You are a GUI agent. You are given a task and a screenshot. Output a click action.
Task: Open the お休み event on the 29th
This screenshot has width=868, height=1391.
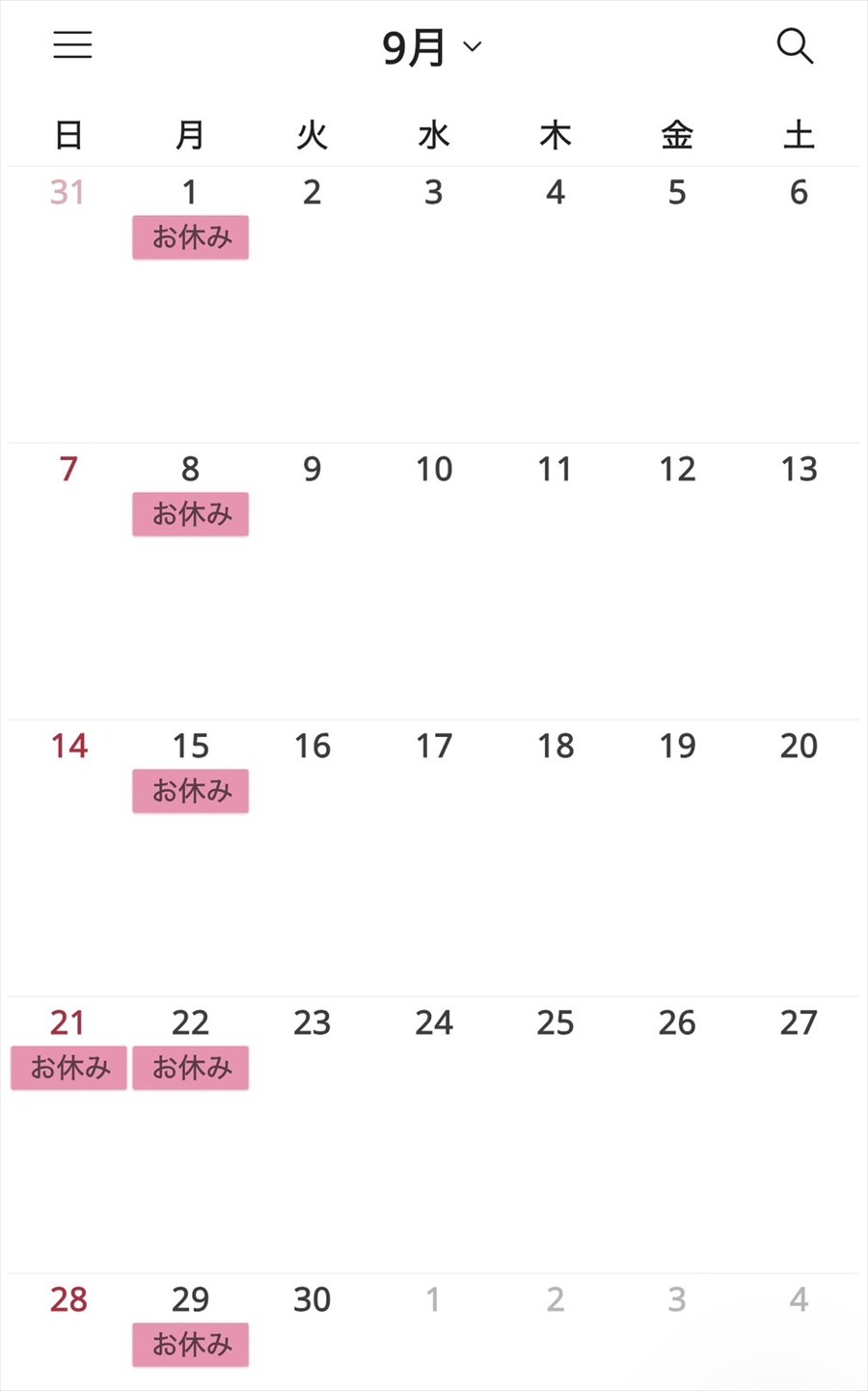[191, 1345]
